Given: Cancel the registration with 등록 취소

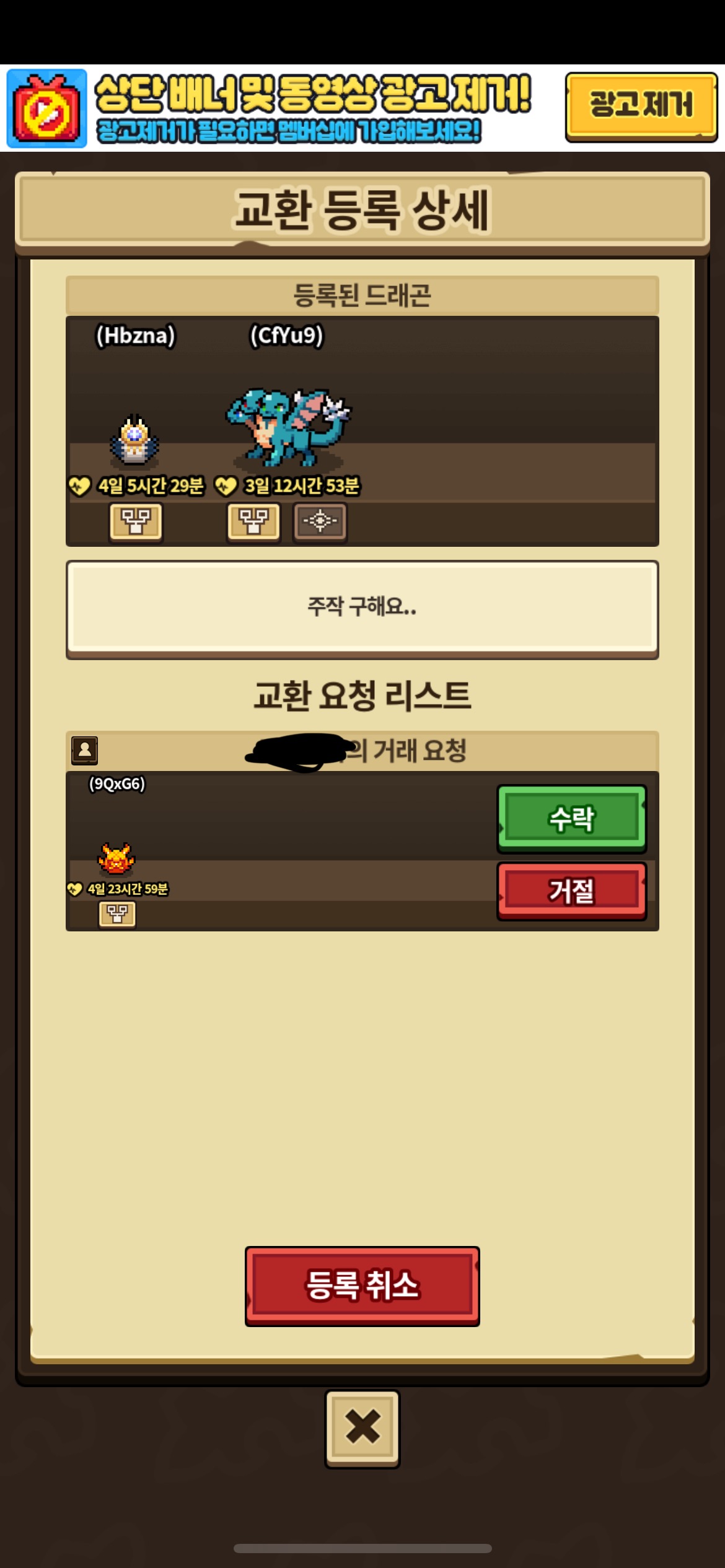Looking at the screenshot, I should point(362,1285).
